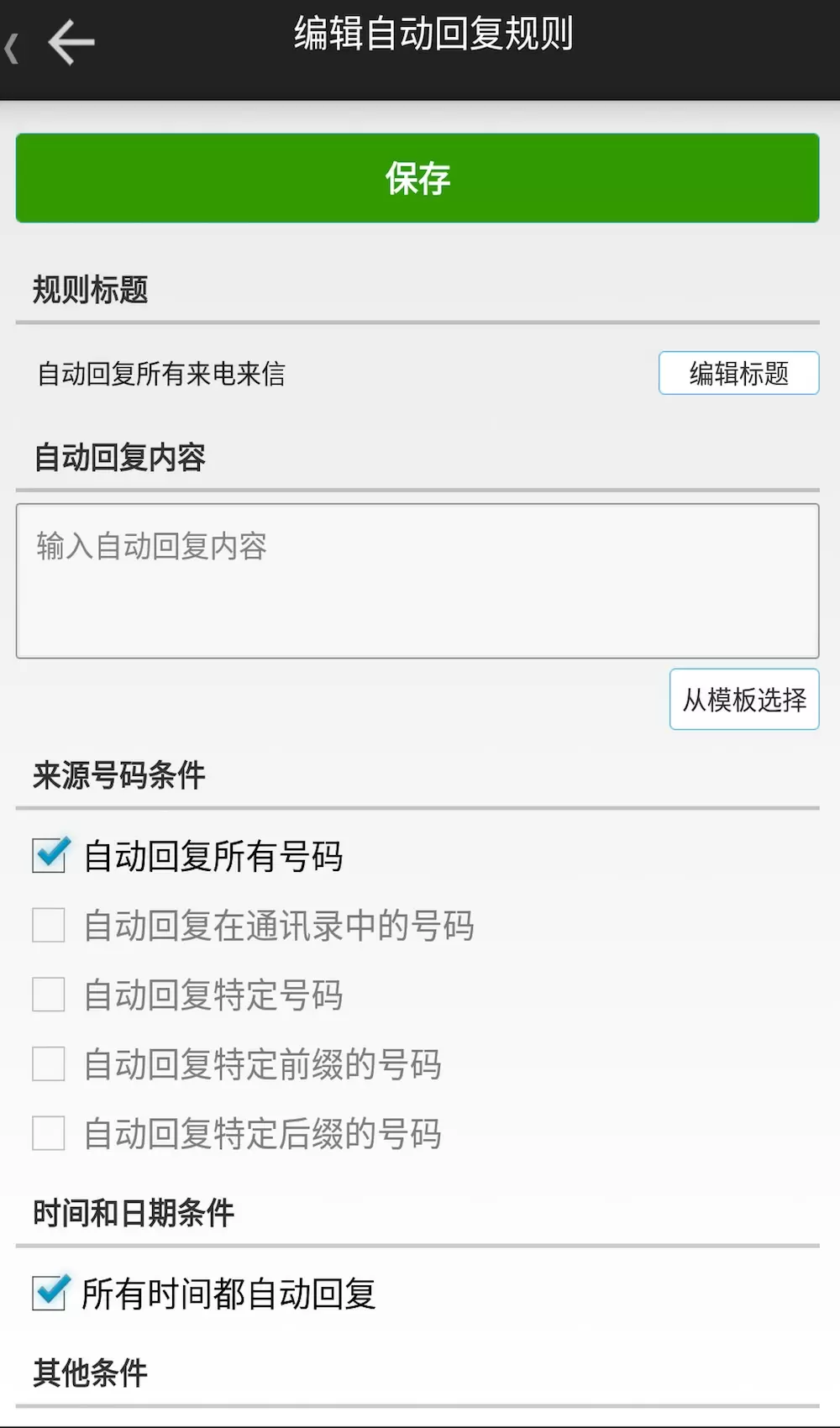Tap the 自动回复内容 section header
Screen dimensions: 840x1428
click(118, 456)
